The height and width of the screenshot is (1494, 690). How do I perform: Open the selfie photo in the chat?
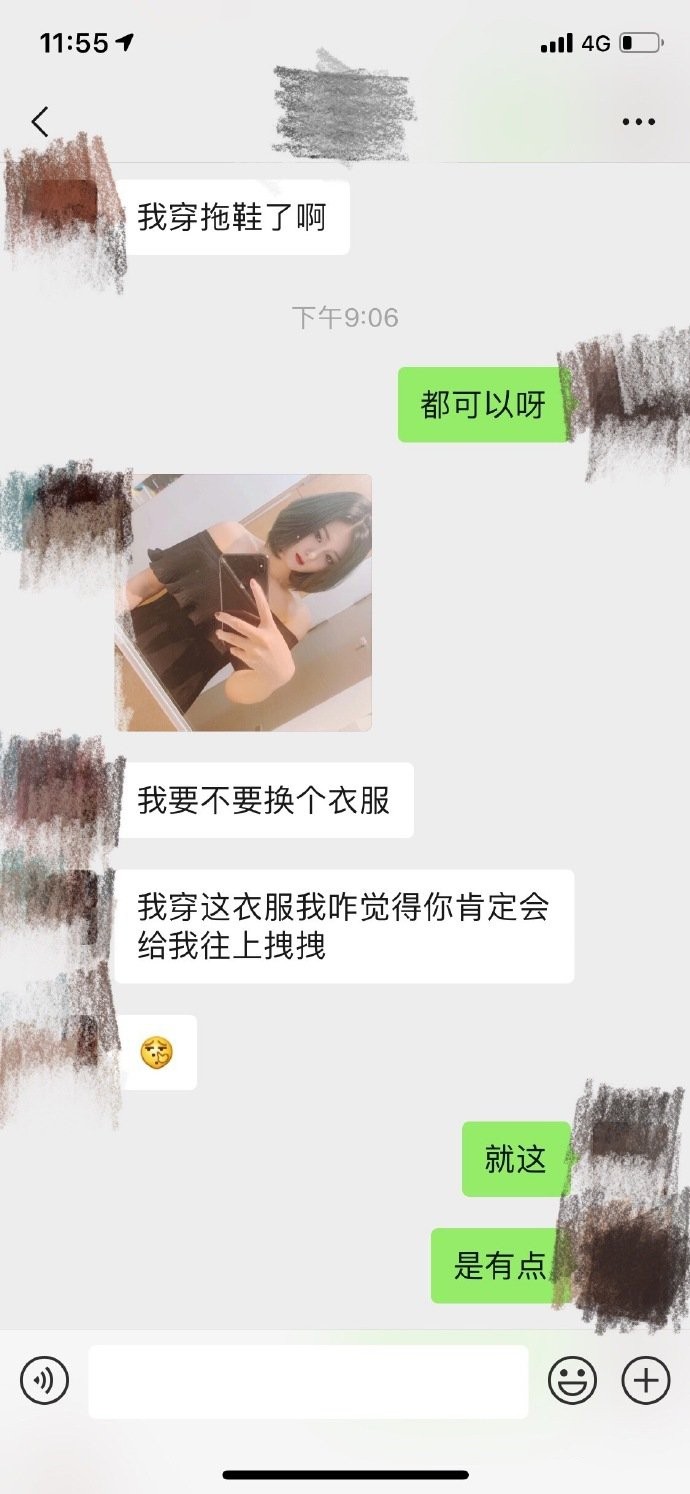(x=244, y=602)
